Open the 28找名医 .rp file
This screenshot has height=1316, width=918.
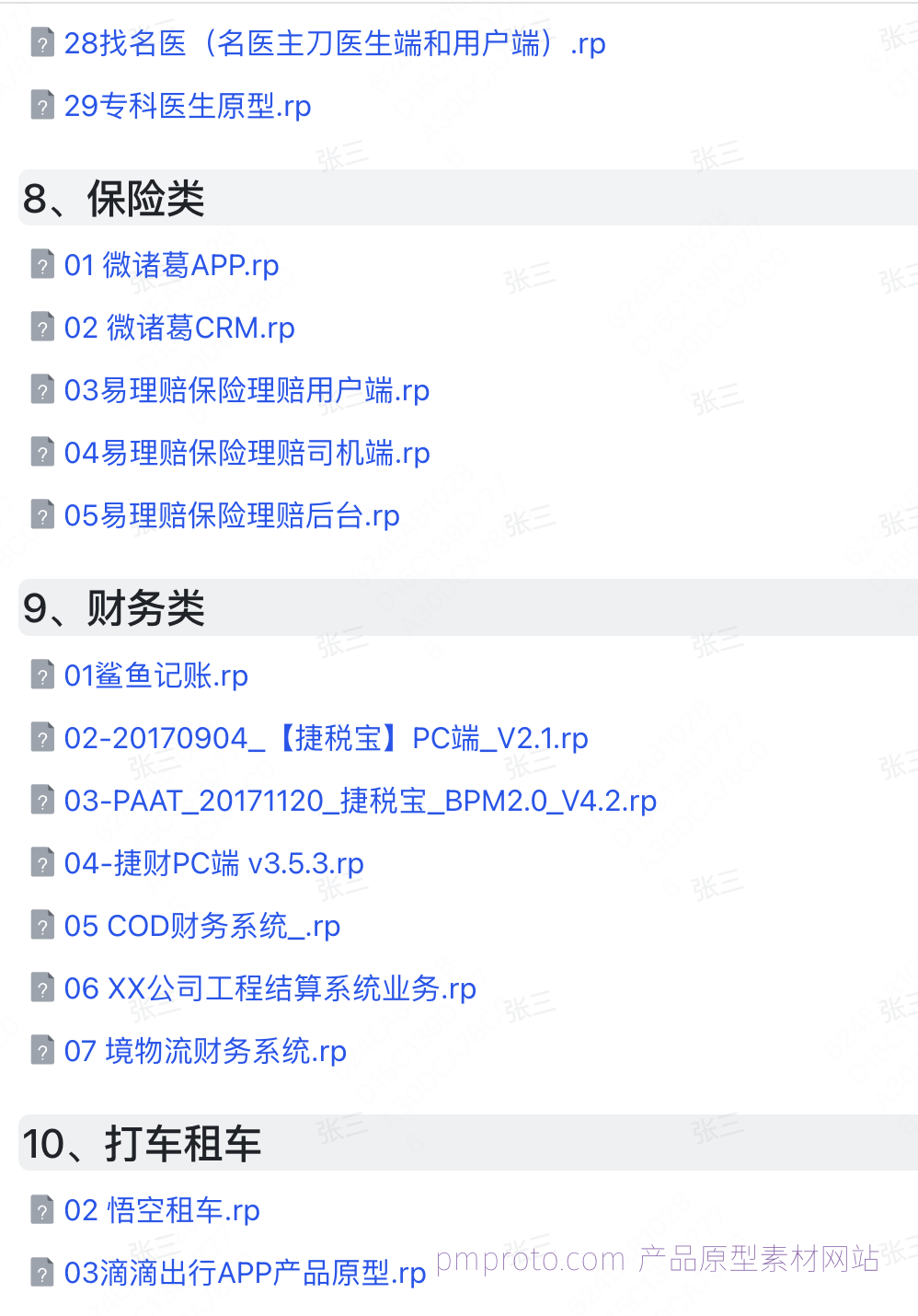(x=335, y=43)
